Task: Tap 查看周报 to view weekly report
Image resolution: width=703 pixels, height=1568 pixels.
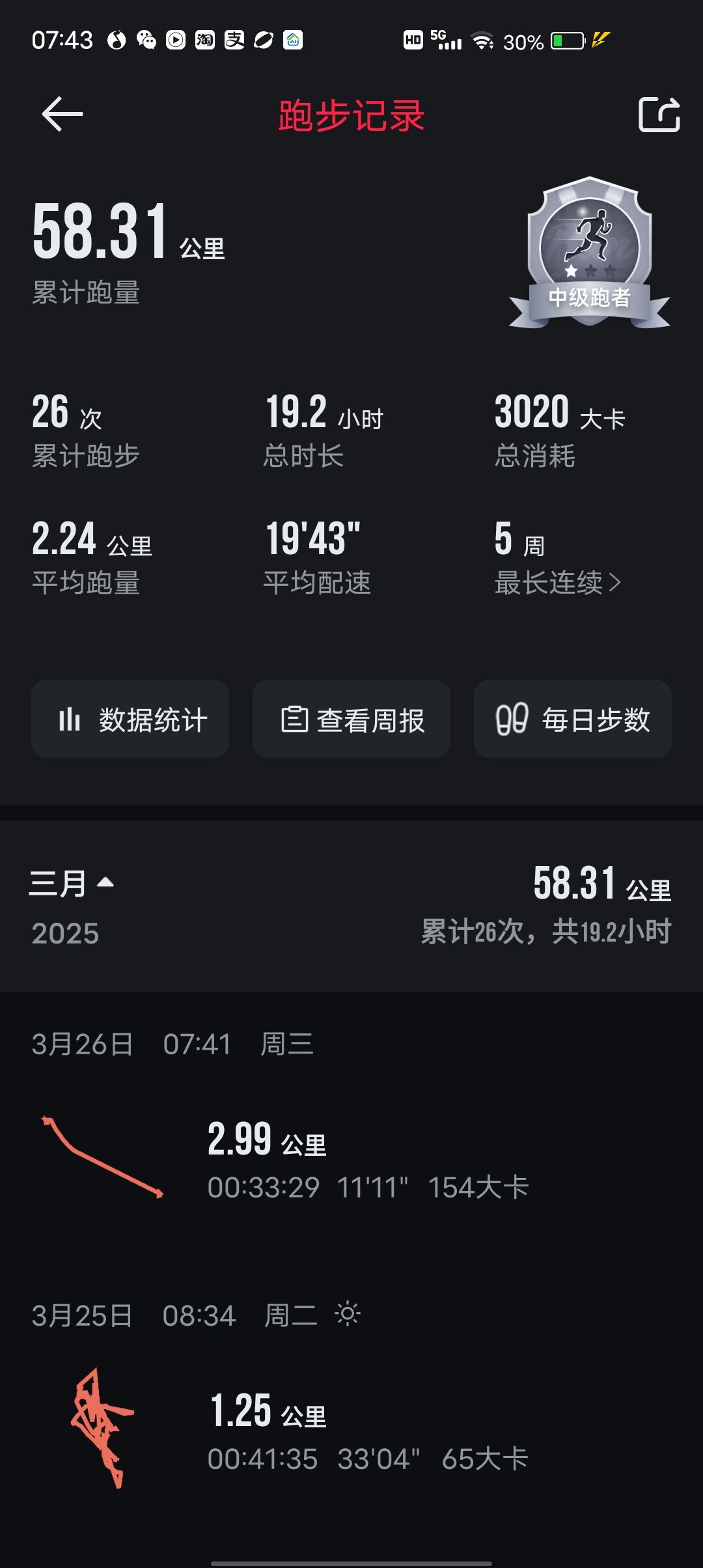Action: (x=351, y=719)
